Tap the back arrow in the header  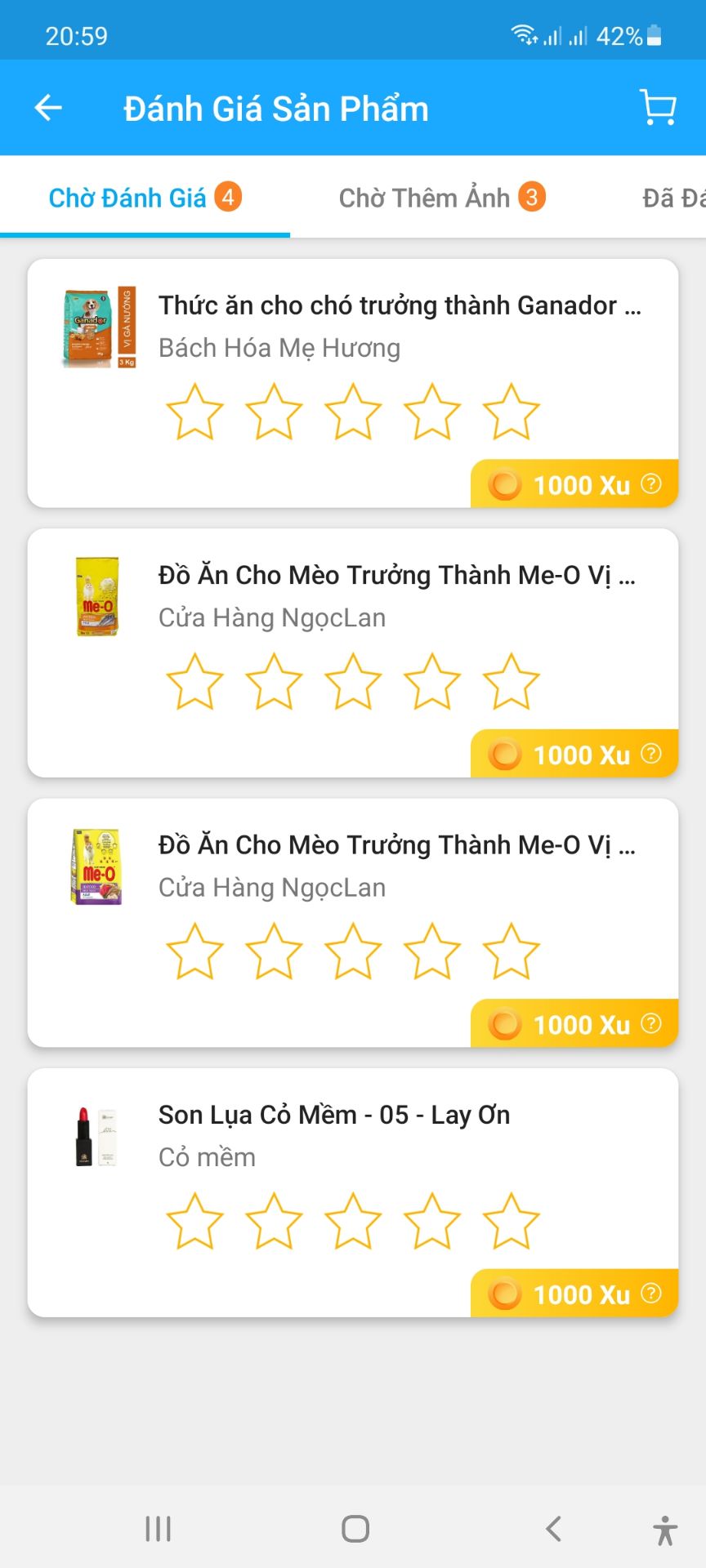pyautogui.click(x=47, y=107)
